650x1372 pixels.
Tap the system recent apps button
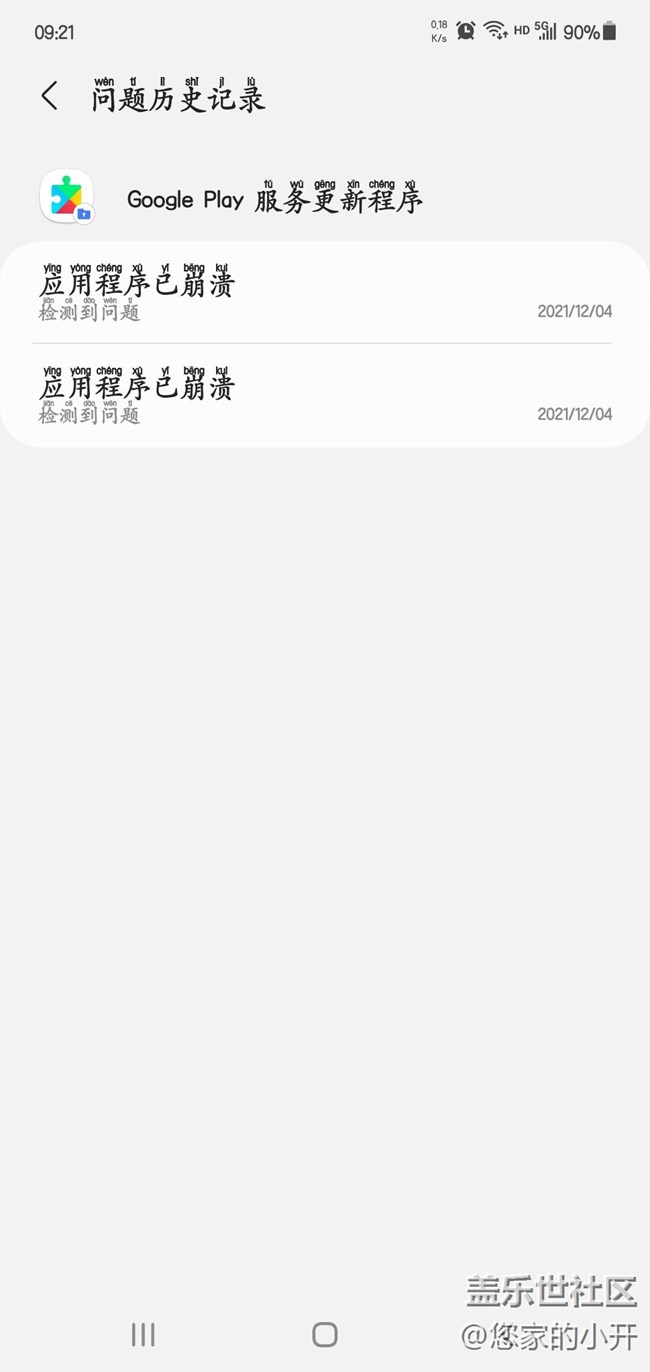click(143, 1334)
